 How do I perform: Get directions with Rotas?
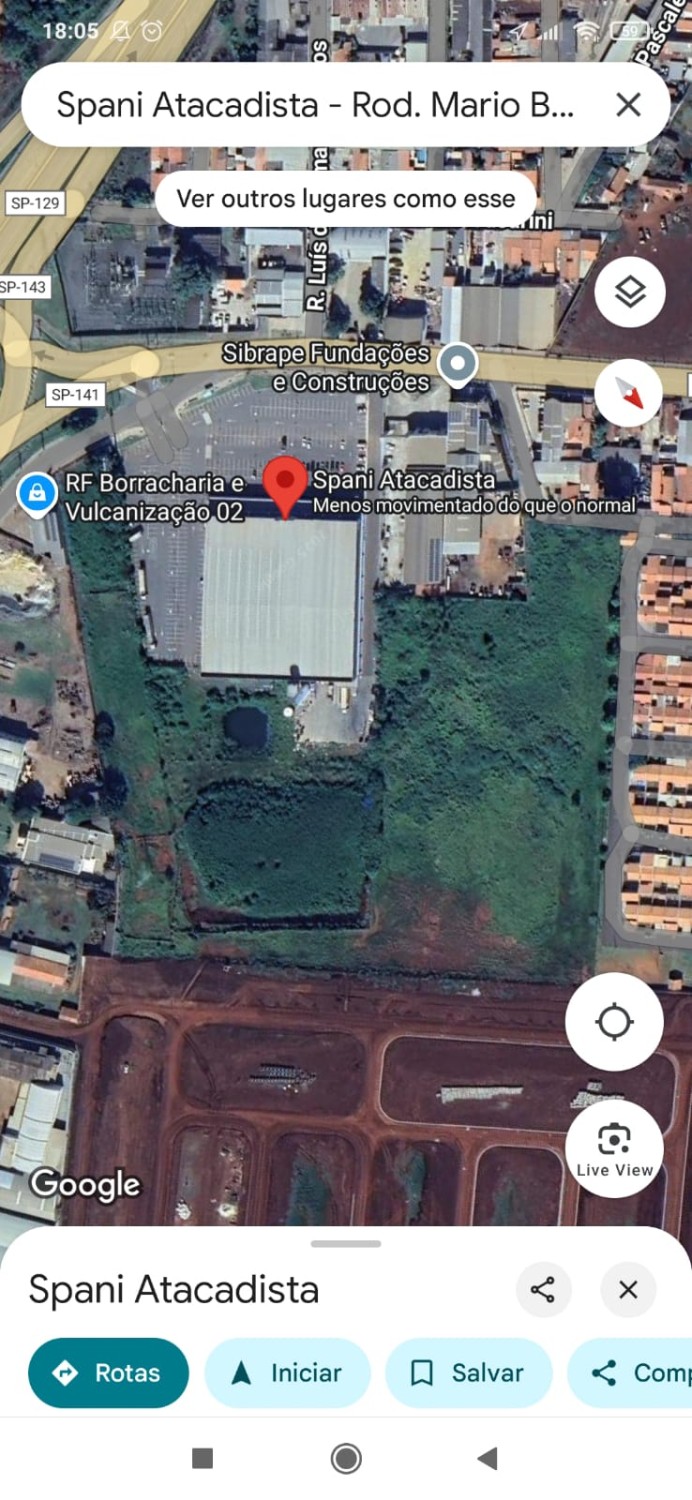[x=108, y=1373]
